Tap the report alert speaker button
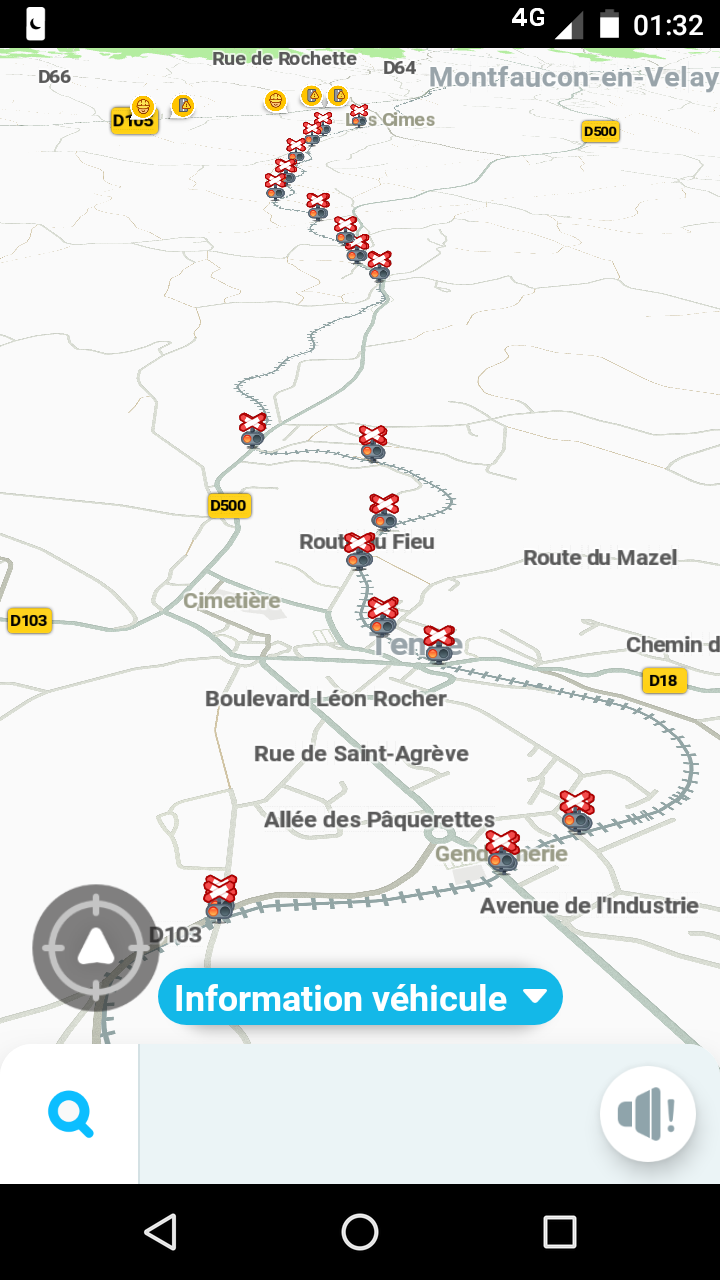This screenshot has height=1280, width=720. pos(648,1113)
